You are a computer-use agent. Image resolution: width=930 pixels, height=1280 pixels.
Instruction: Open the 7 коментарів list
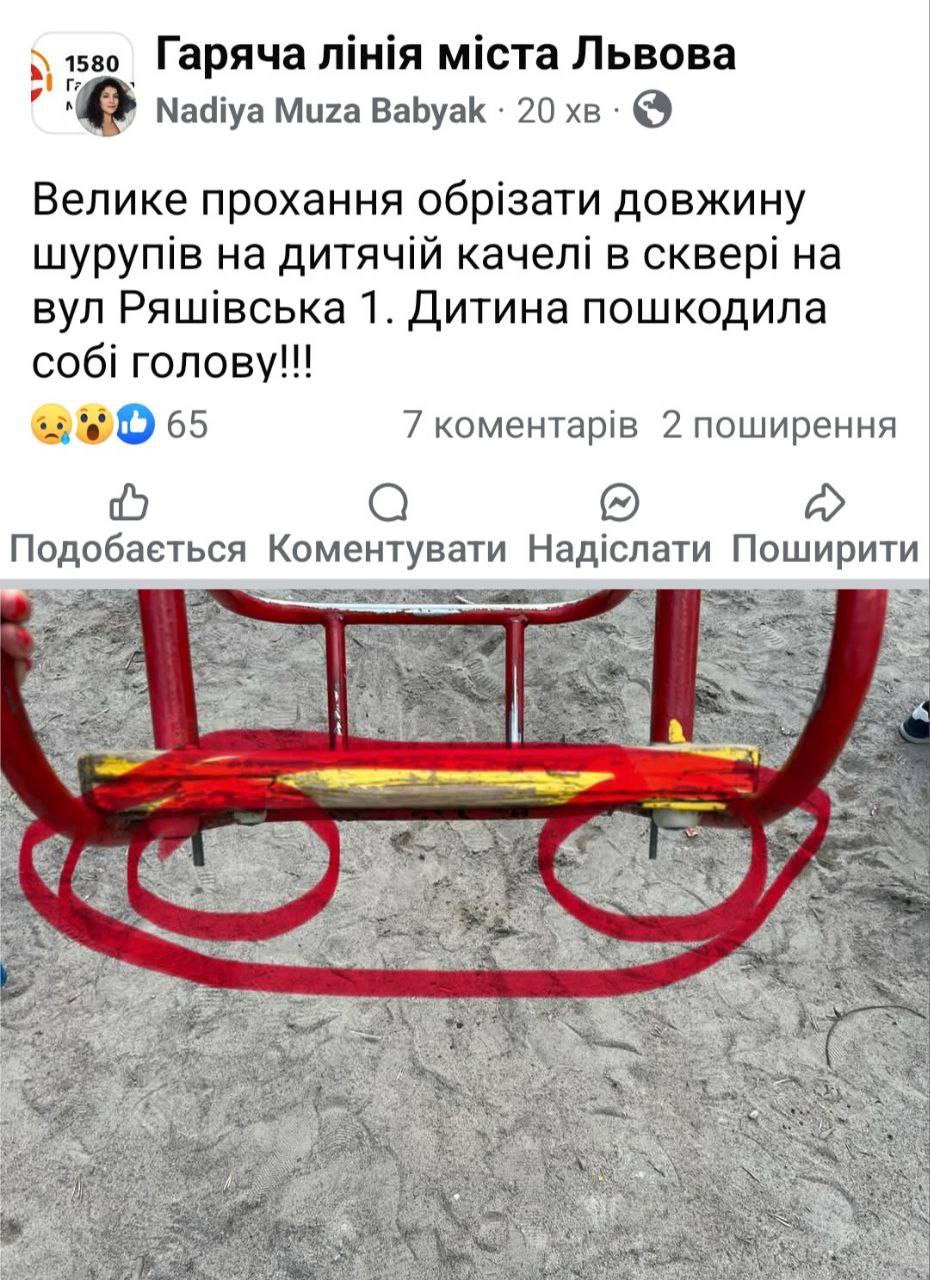click(x=520, y=426)
